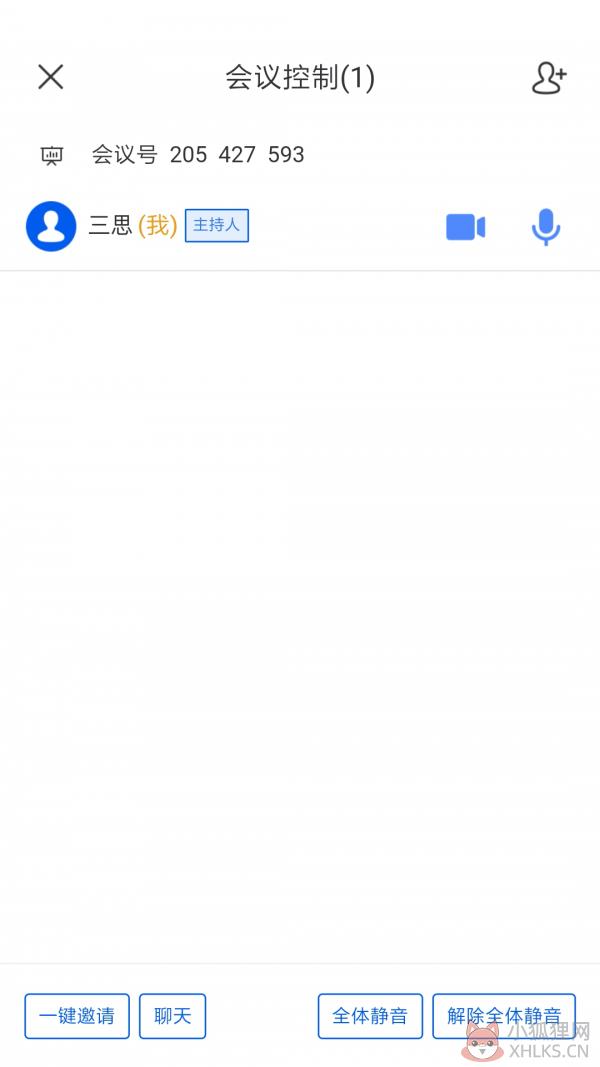Tap 解除全体静音 to unmute all
The width and height of the screenshot is (600, 1067).
click(x=504, y=1016)
